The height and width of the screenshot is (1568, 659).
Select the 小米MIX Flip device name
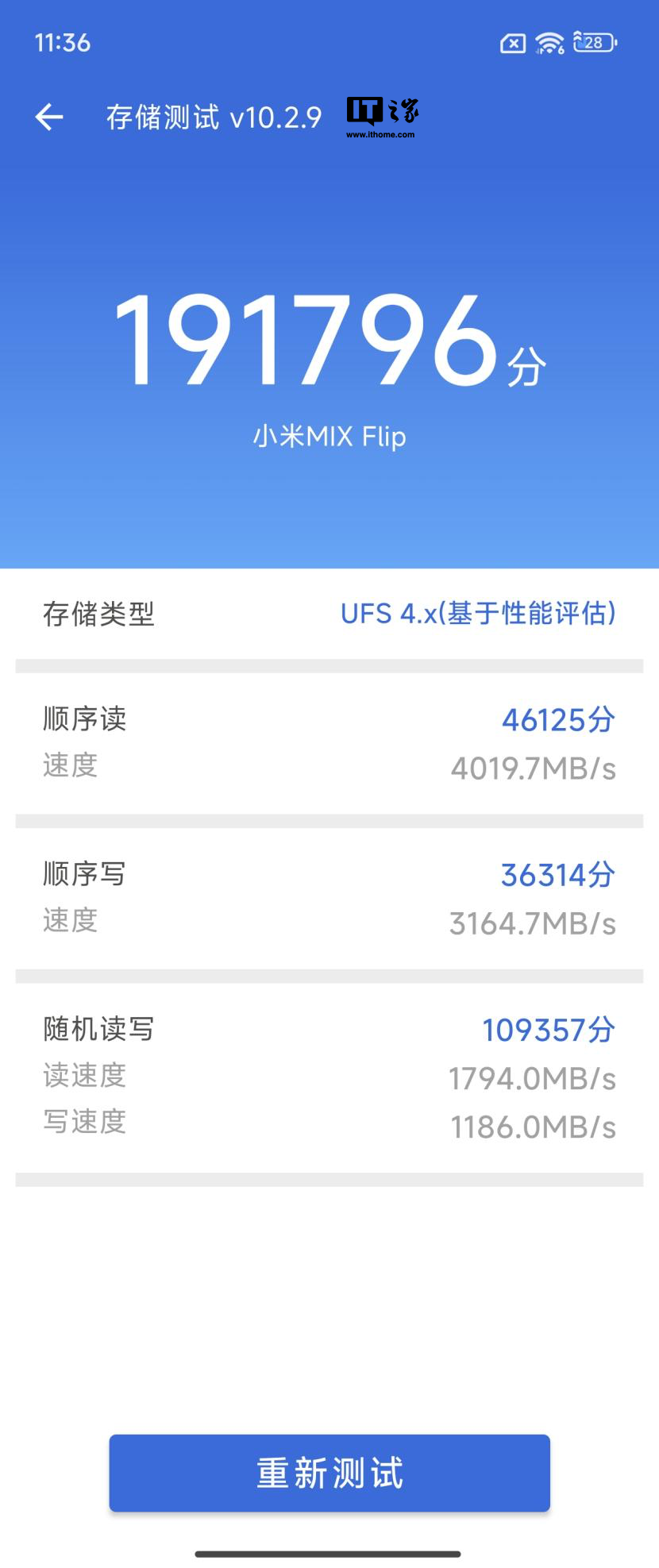[329, 436]
